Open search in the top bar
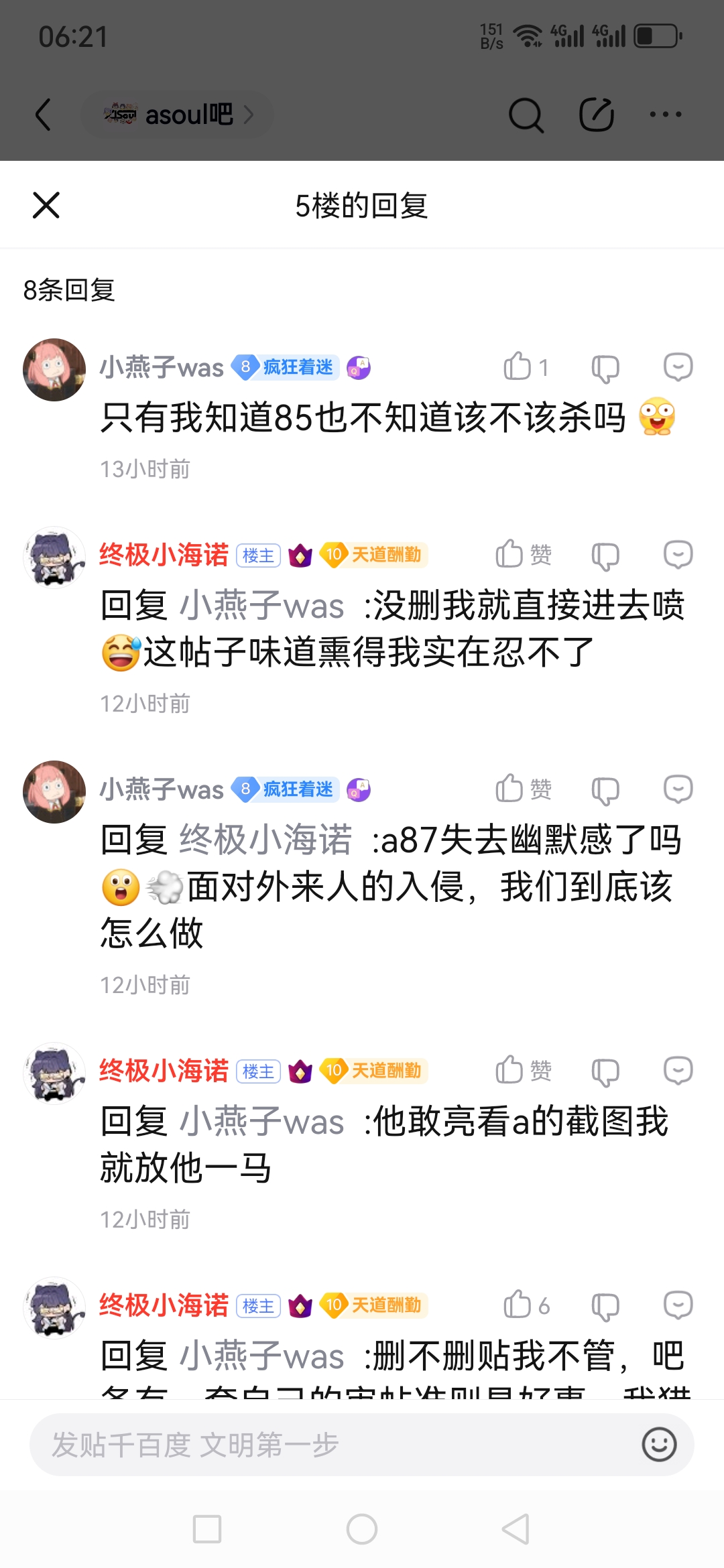The image size is (724, 1568). [526, 115]
